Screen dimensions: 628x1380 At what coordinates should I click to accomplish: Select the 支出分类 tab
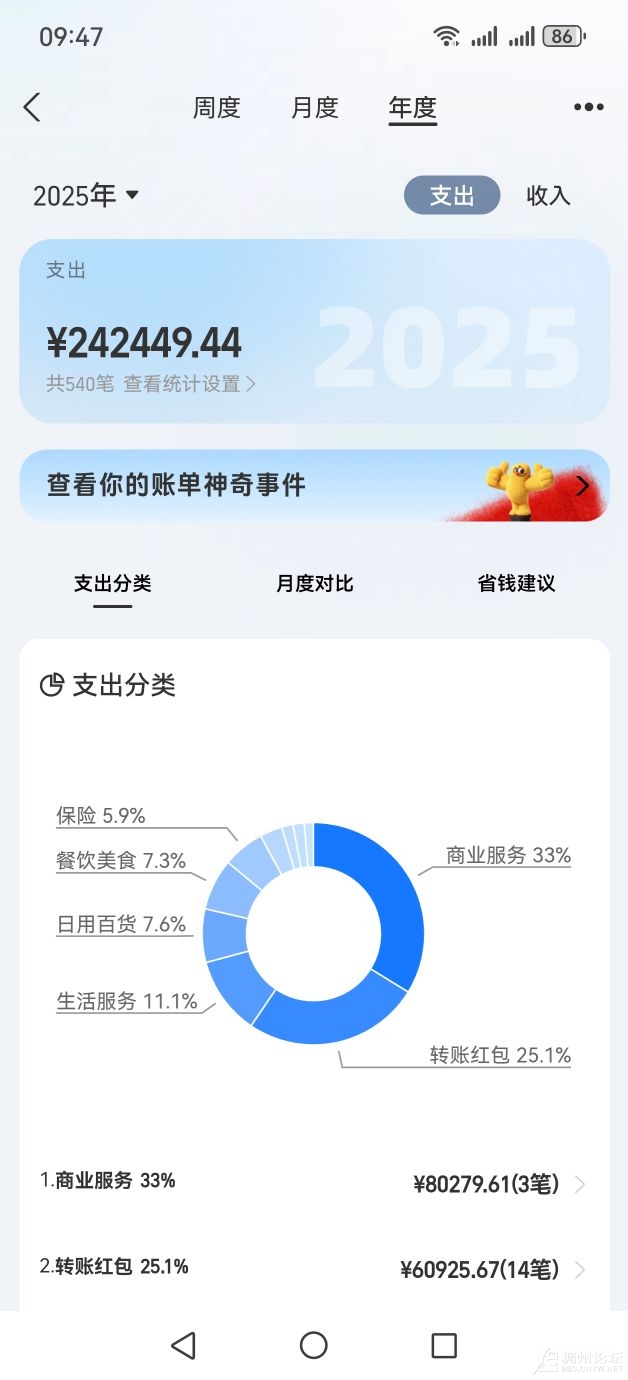pos(113,584)
